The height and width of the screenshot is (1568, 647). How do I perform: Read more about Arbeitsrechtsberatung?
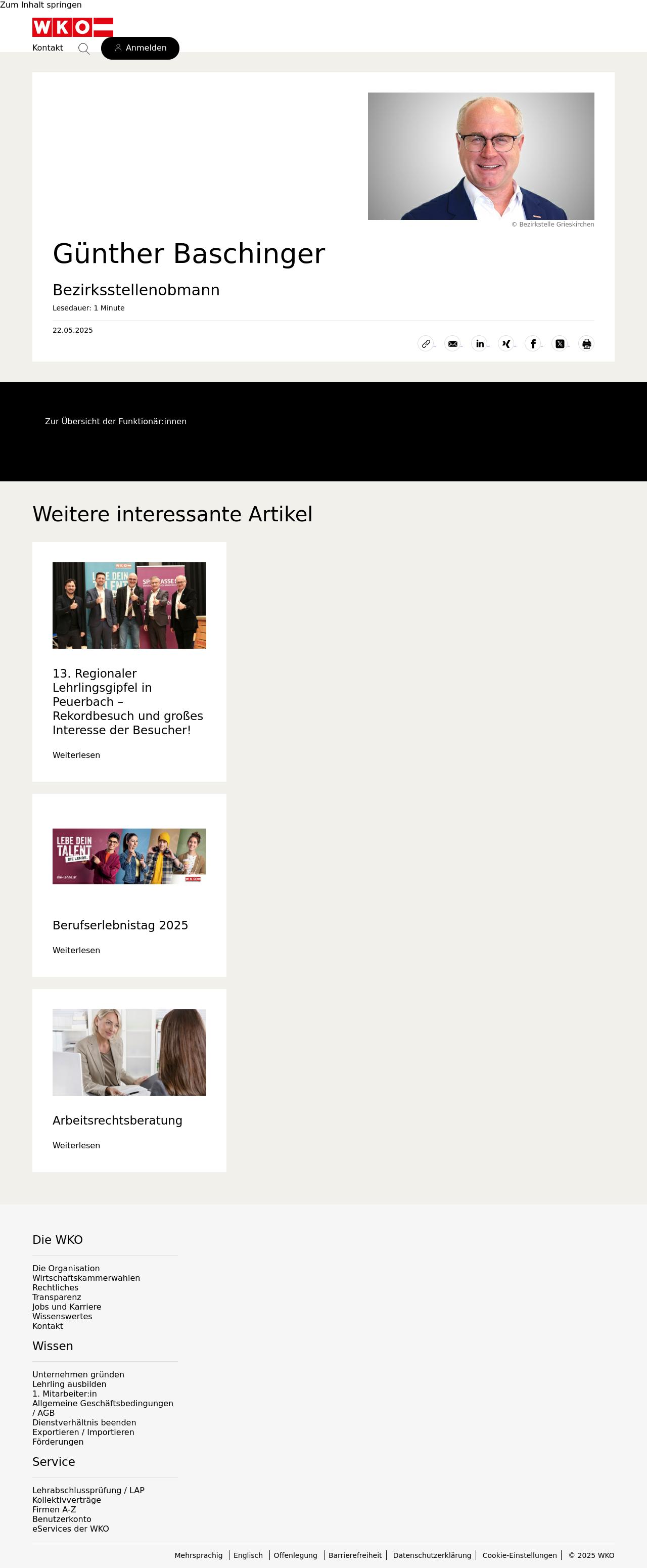[76, 1146]
